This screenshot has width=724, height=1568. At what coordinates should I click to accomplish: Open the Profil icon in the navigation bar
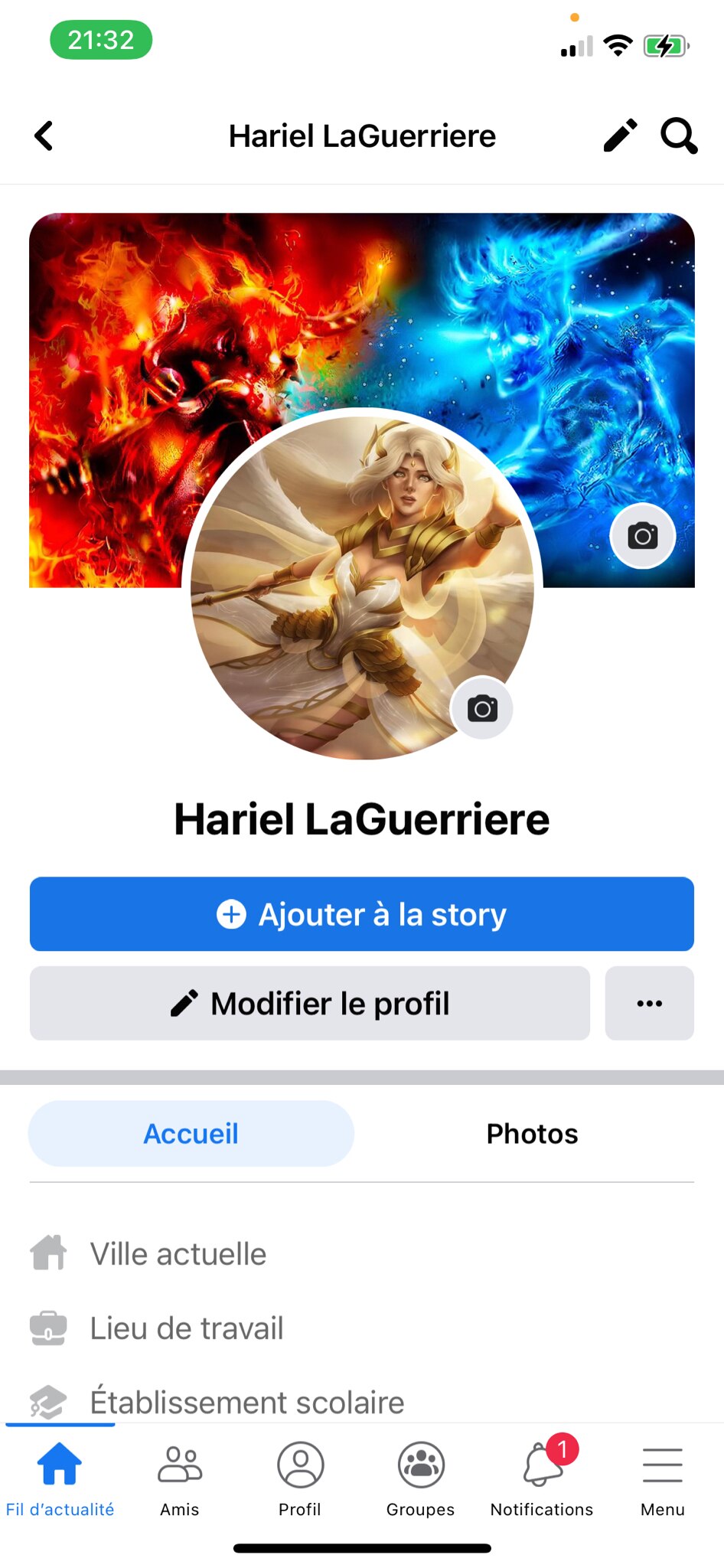click(x=299, y=1464)
